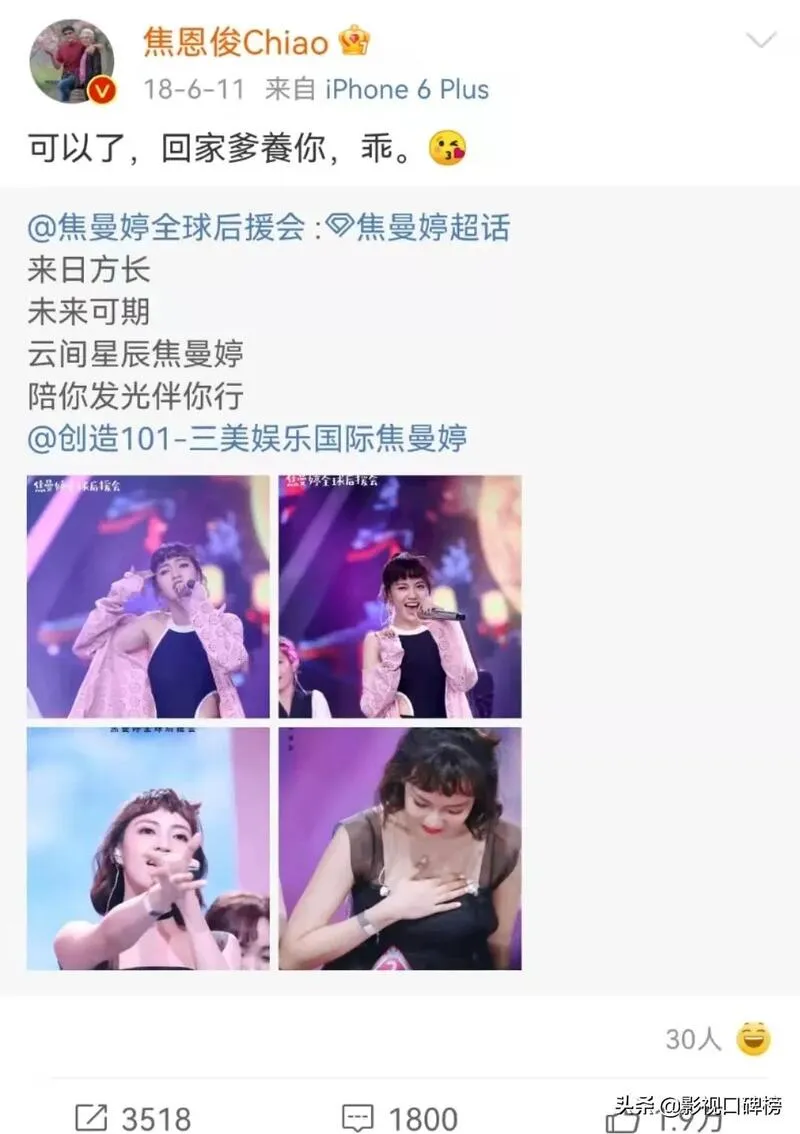
Task: Repost this post with 3518 reposts
Action: [x=133, y=1117]
